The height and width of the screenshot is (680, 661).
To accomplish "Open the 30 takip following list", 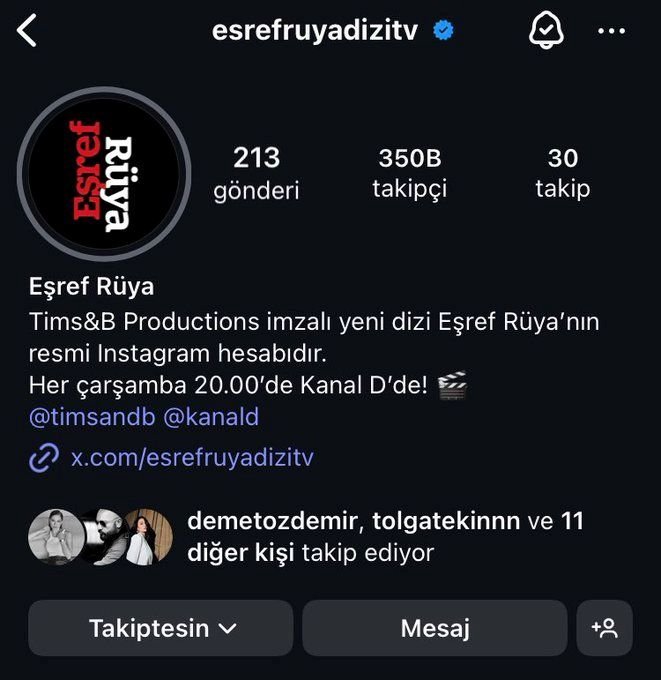I will pos(562,173).
